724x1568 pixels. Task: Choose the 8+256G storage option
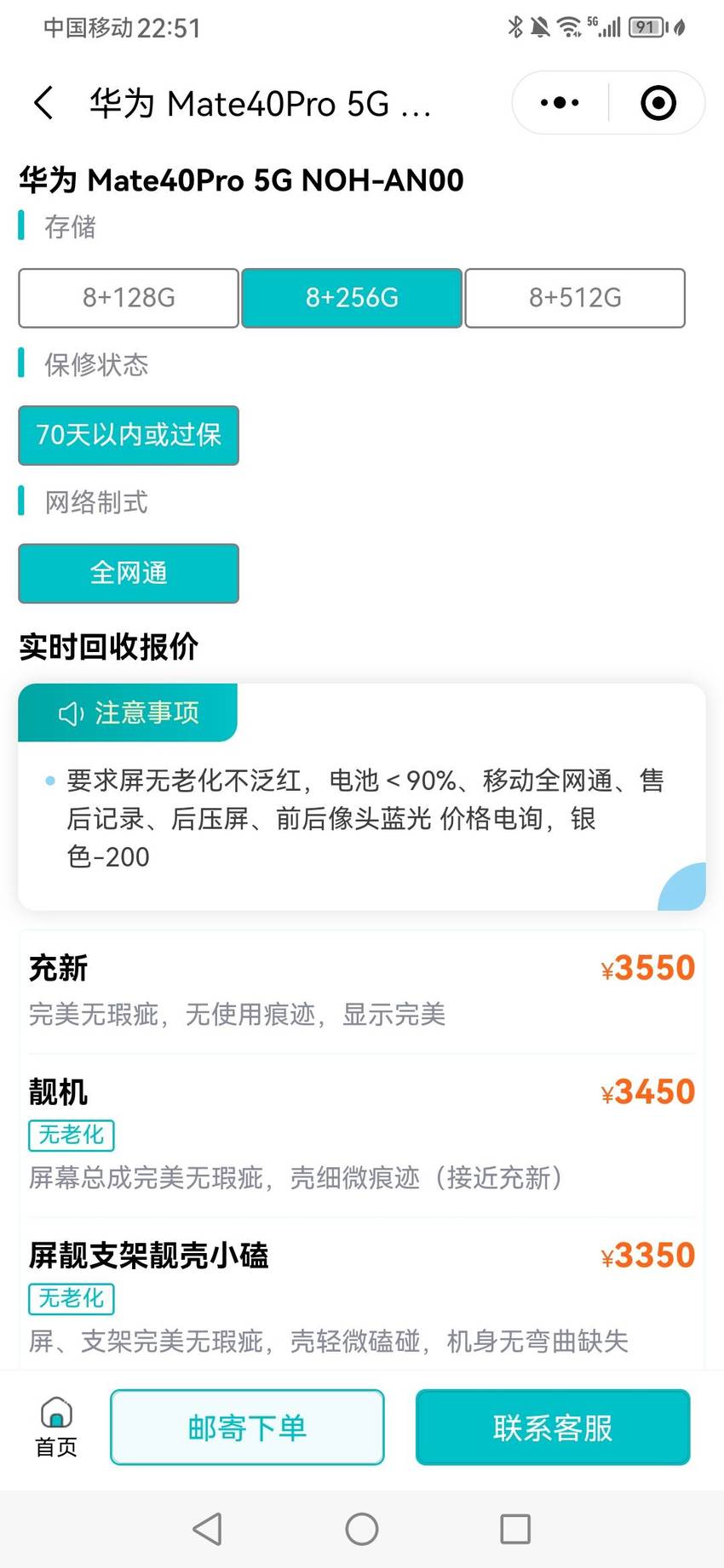click(x=352, y=298)
